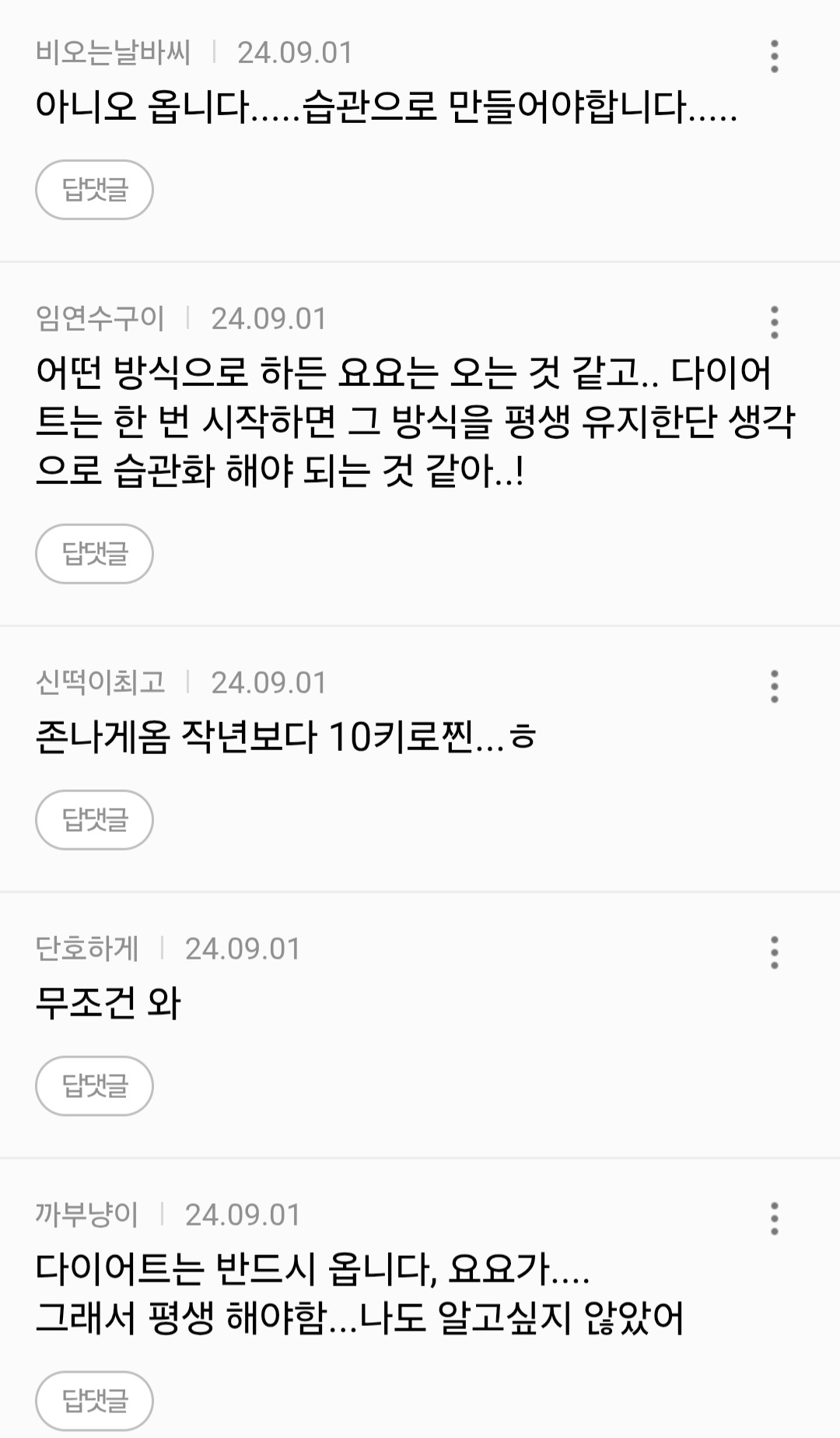Open the three-dot menu on 신떡이최고's comment
The width and height of the screenshot is (840, 1438).
[774, 687]
